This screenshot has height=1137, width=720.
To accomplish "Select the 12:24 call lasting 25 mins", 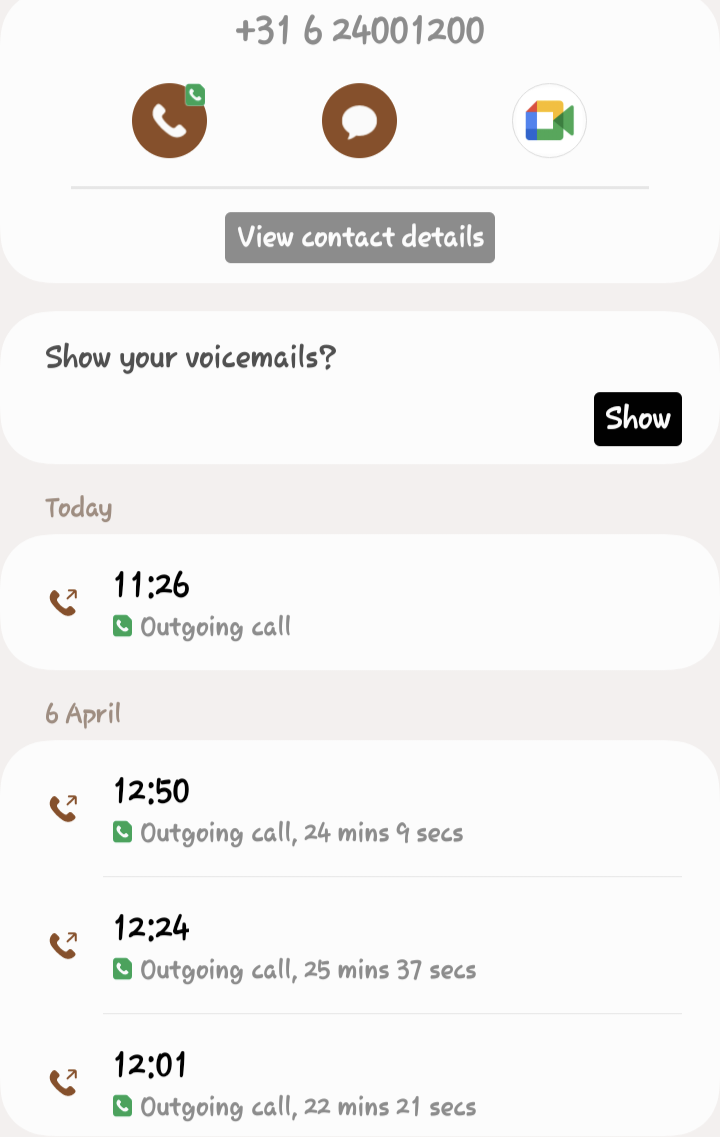I will point(360,945).
